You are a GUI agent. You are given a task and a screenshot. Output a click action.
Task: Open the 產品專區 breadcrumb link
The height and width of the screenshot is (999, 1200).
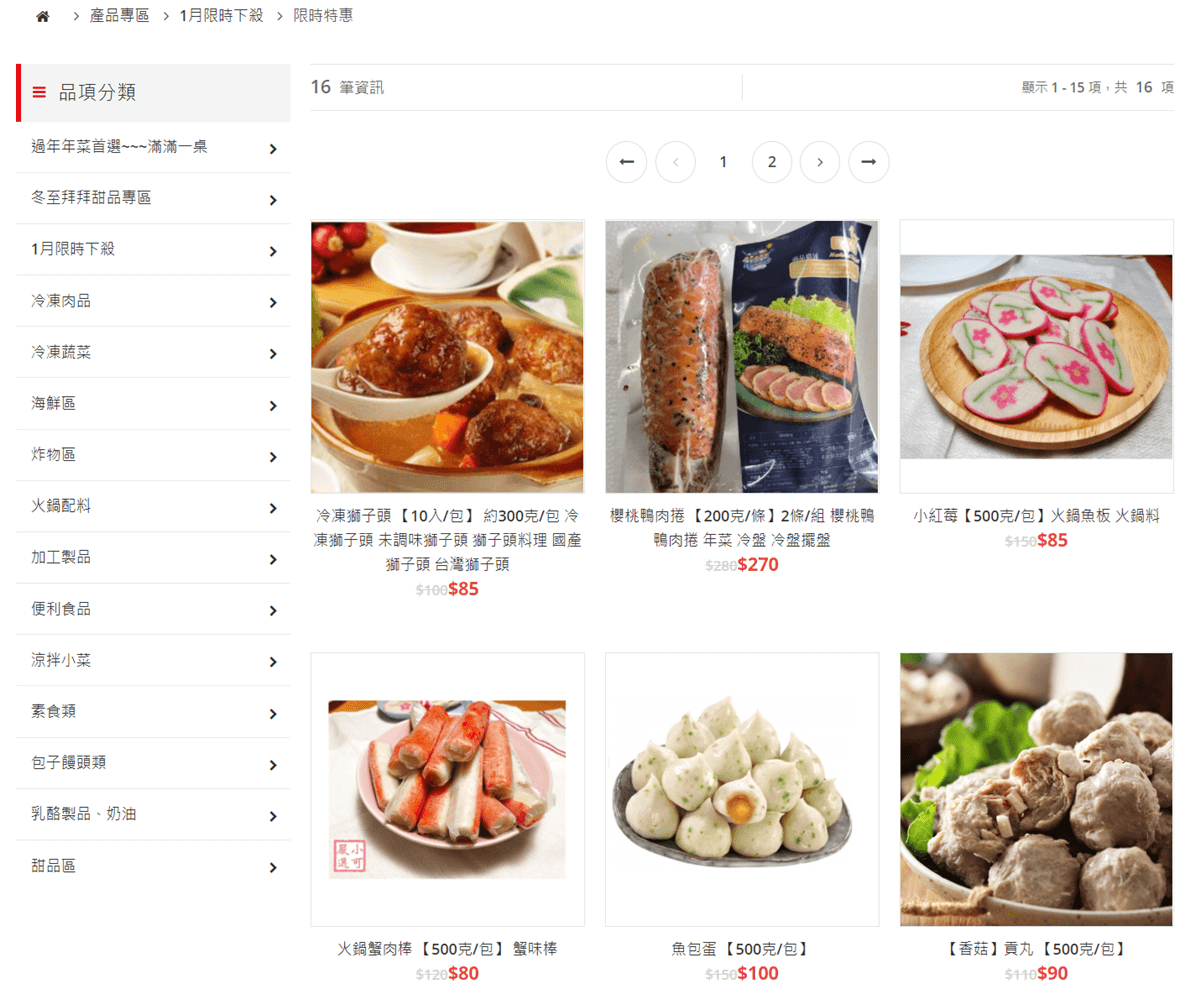119,16
